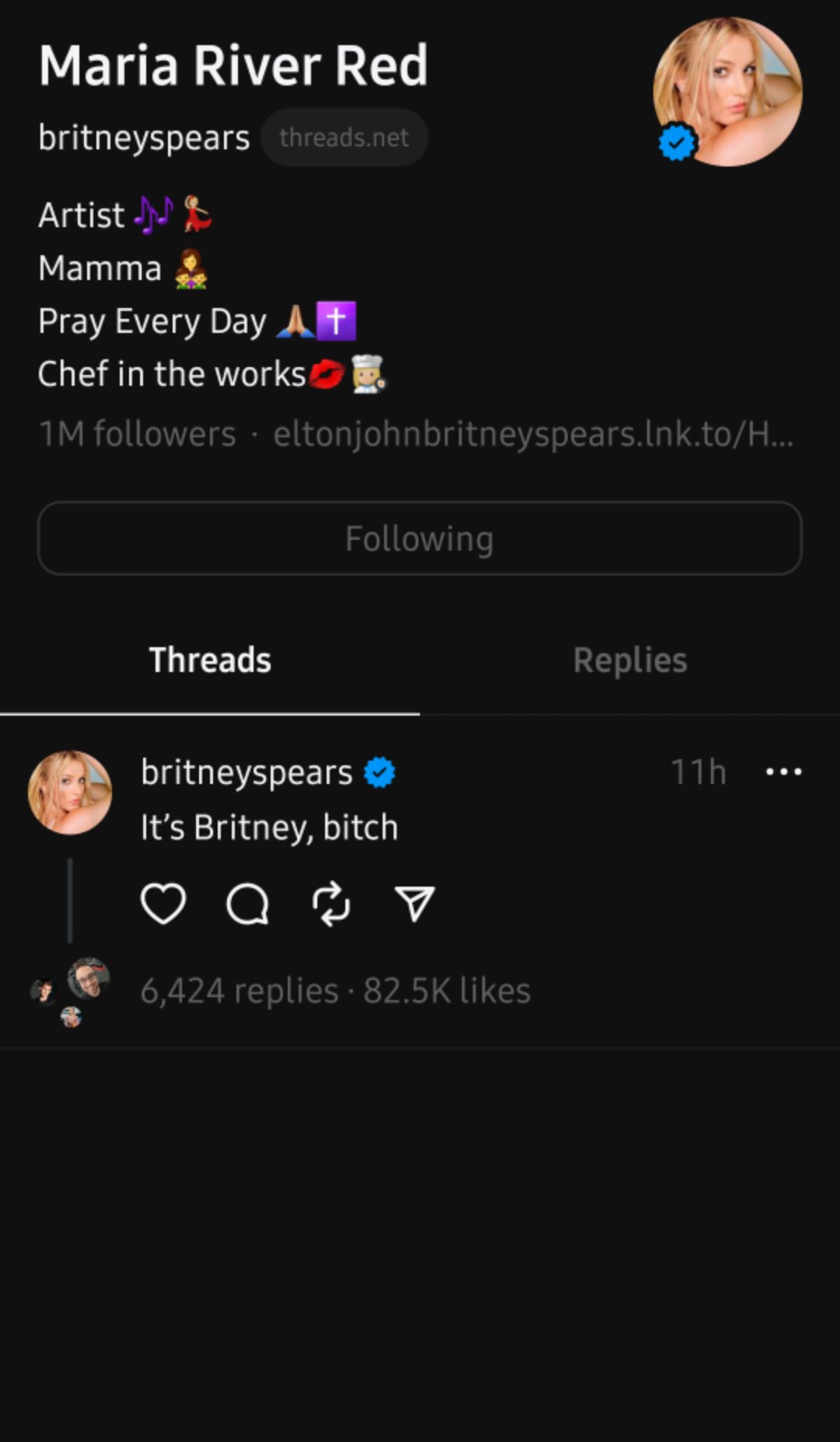The width and height of the screenshot is (840, 1442).
Task: Click the blue verification checkmark next to britneyspears
Action: (x=380, y=771)
